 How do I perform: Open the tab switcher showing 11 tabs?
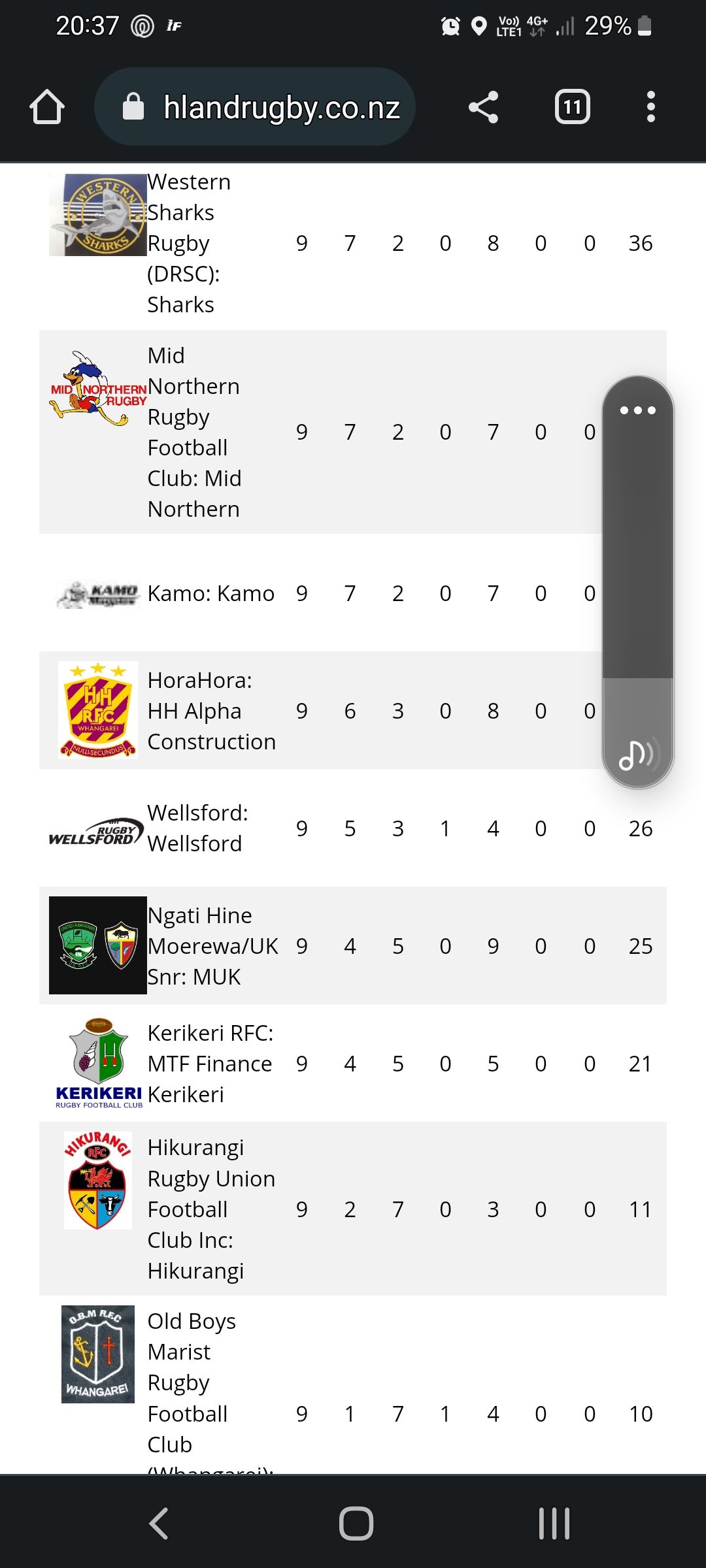[x=572, y=107]
